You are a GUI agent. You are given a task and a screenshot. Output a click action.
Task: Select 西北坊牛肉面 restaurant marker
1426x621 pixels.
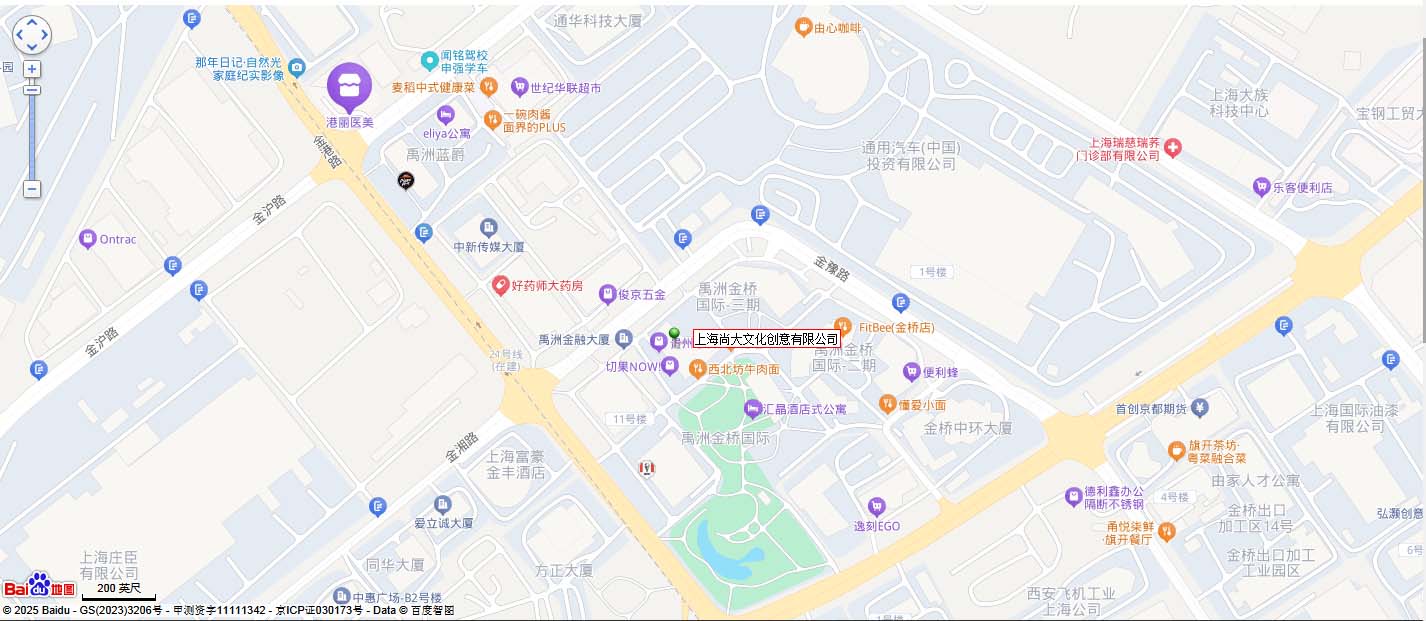point(698,369)
